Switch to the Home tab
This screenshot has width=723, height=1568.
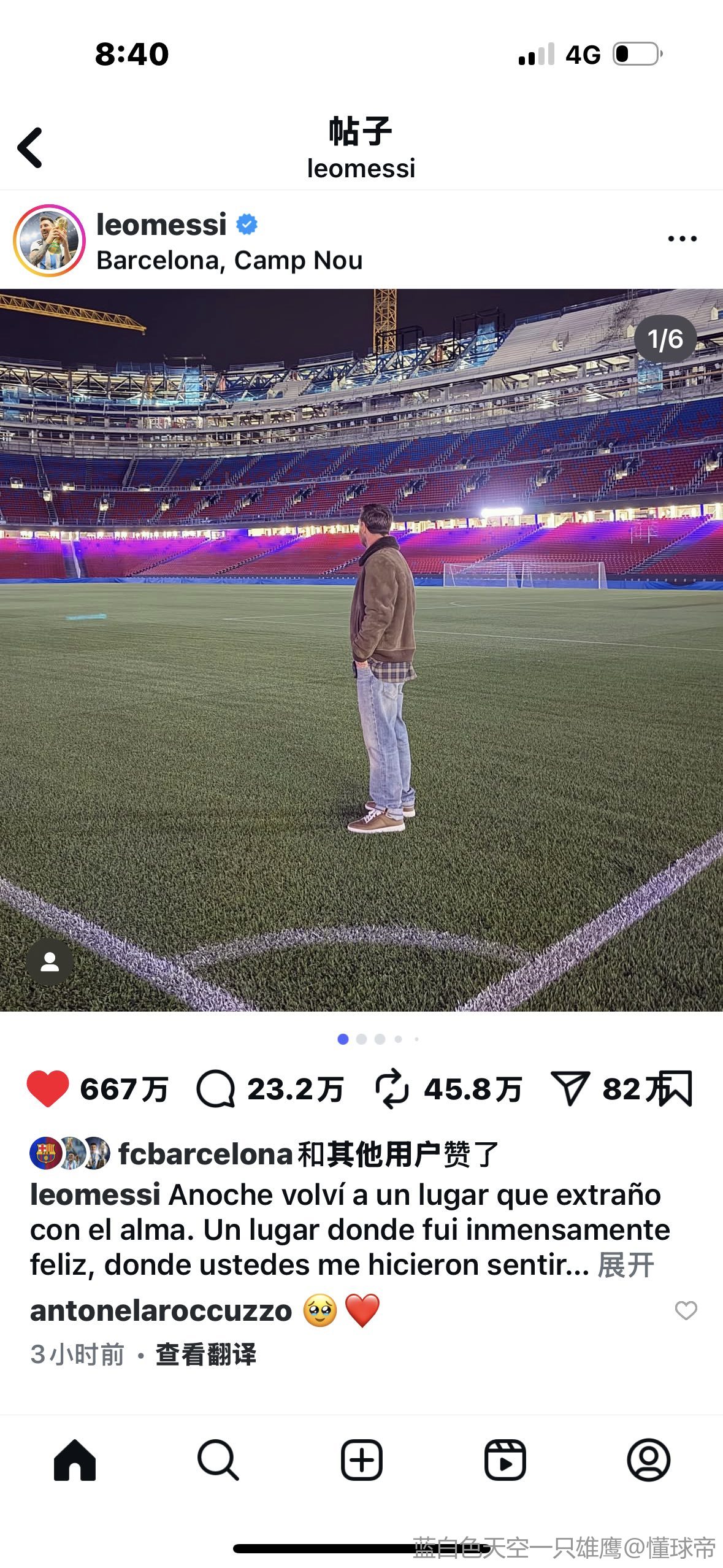tap(75, 1460)
